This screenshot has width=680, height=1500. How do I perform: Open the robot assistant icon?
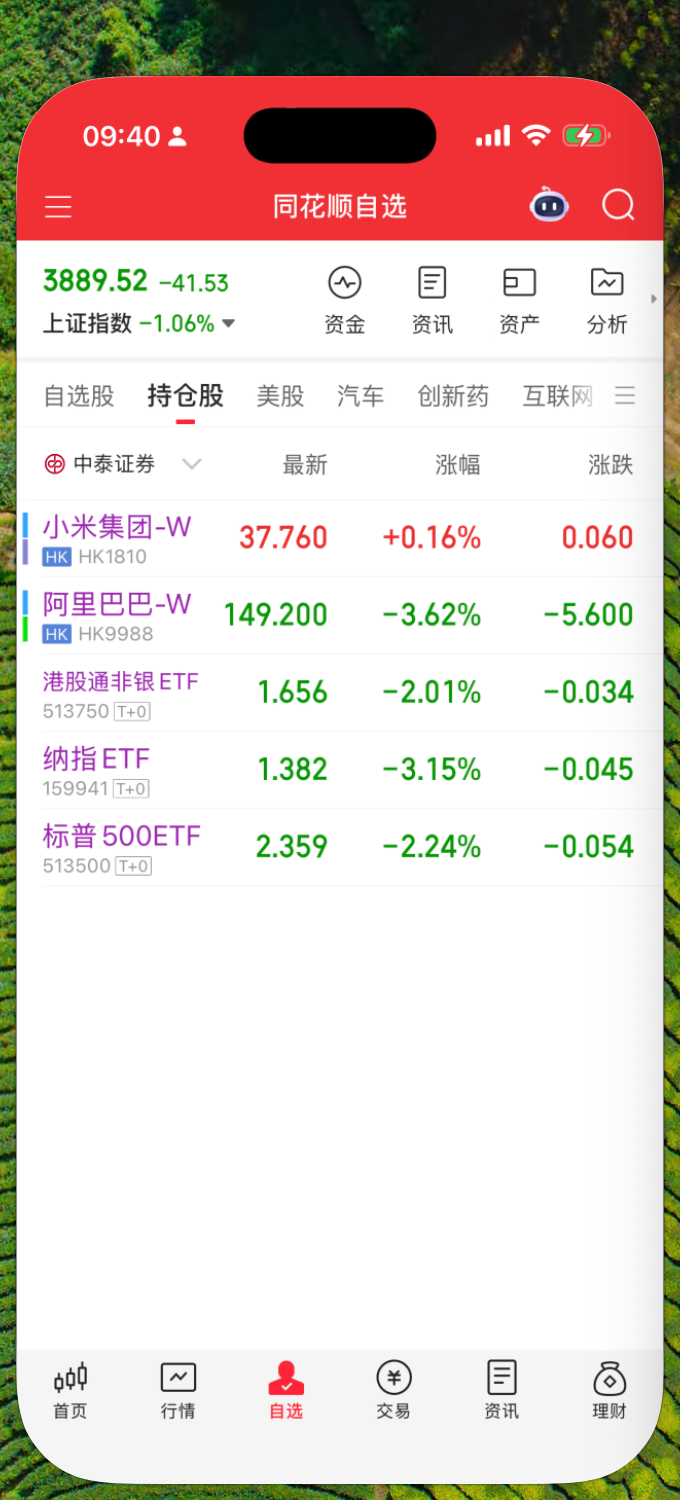pyautogui.click(x=549, y=205)
